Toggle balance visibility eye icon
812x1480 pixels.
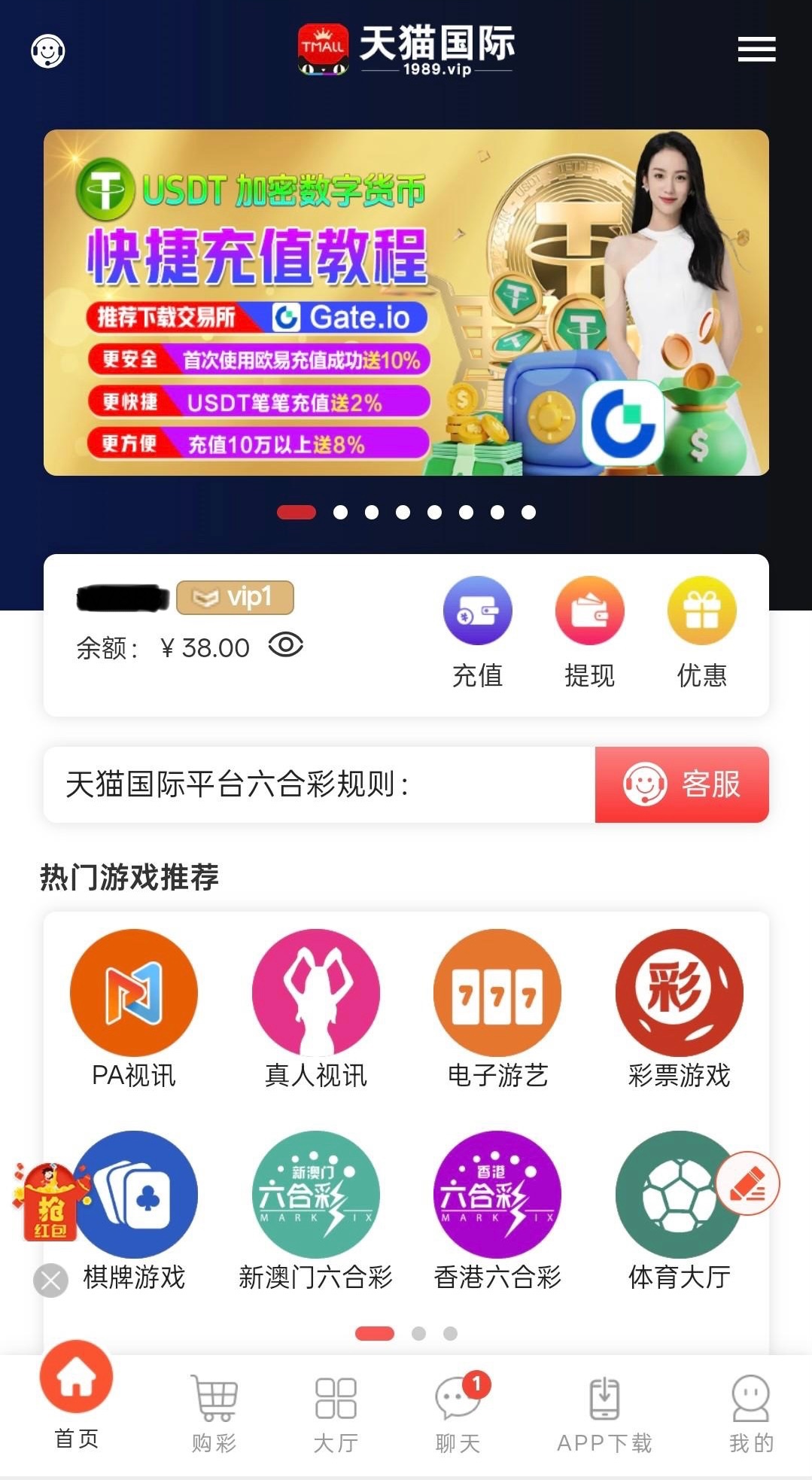click(285, 645)
